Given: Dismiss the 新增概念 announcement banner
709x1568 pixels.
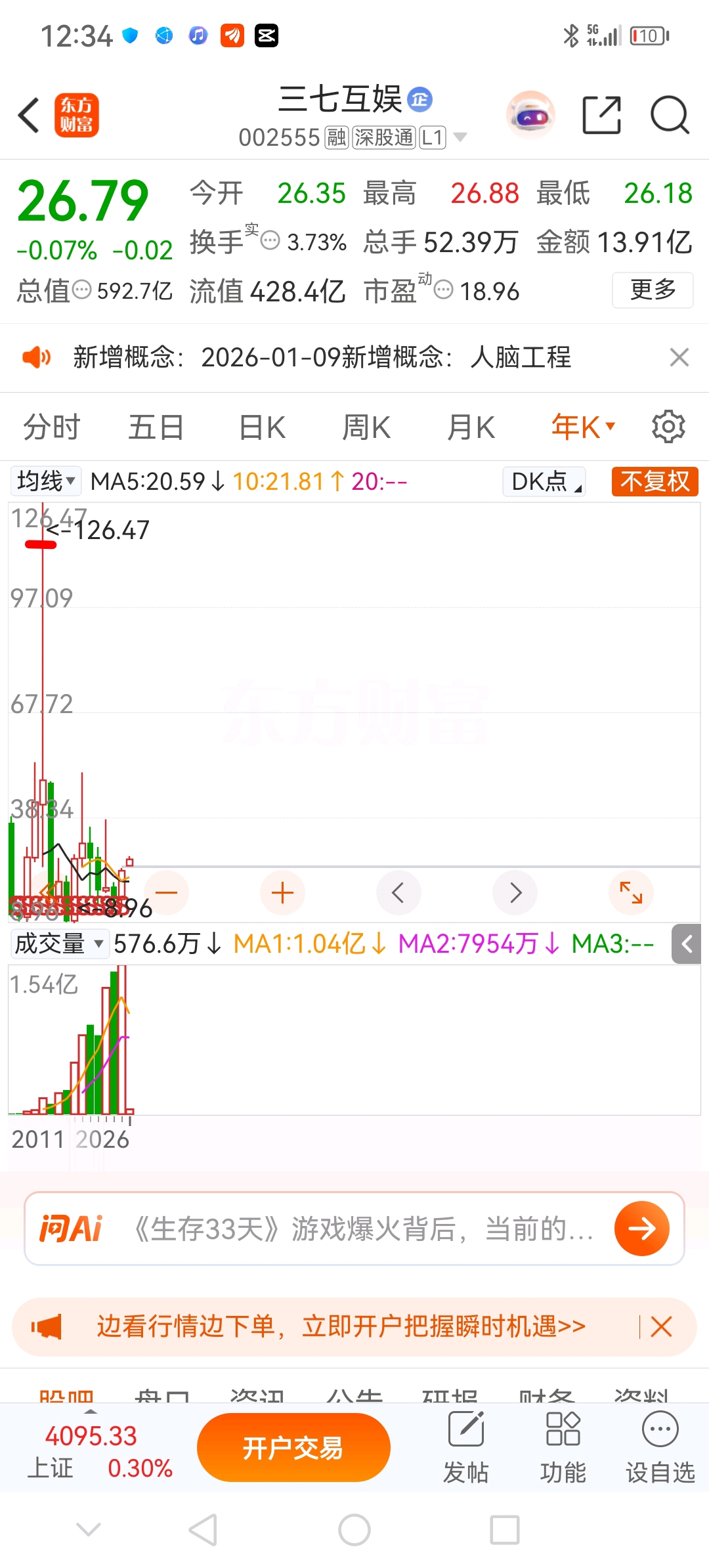Looking at the screenshot, I should (679, 357).
